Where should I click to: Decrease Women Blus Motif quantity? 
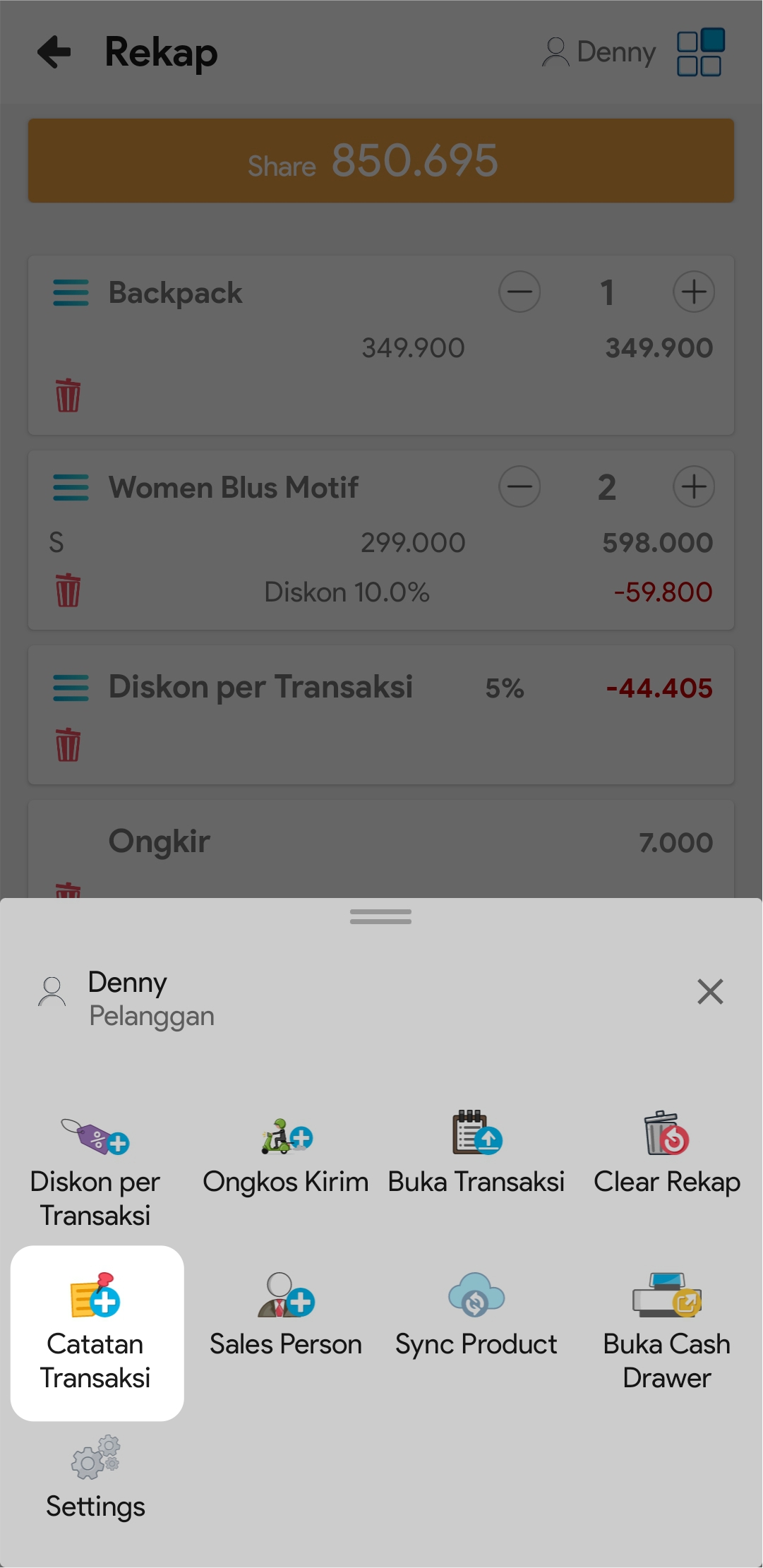[x=519, y=486]
